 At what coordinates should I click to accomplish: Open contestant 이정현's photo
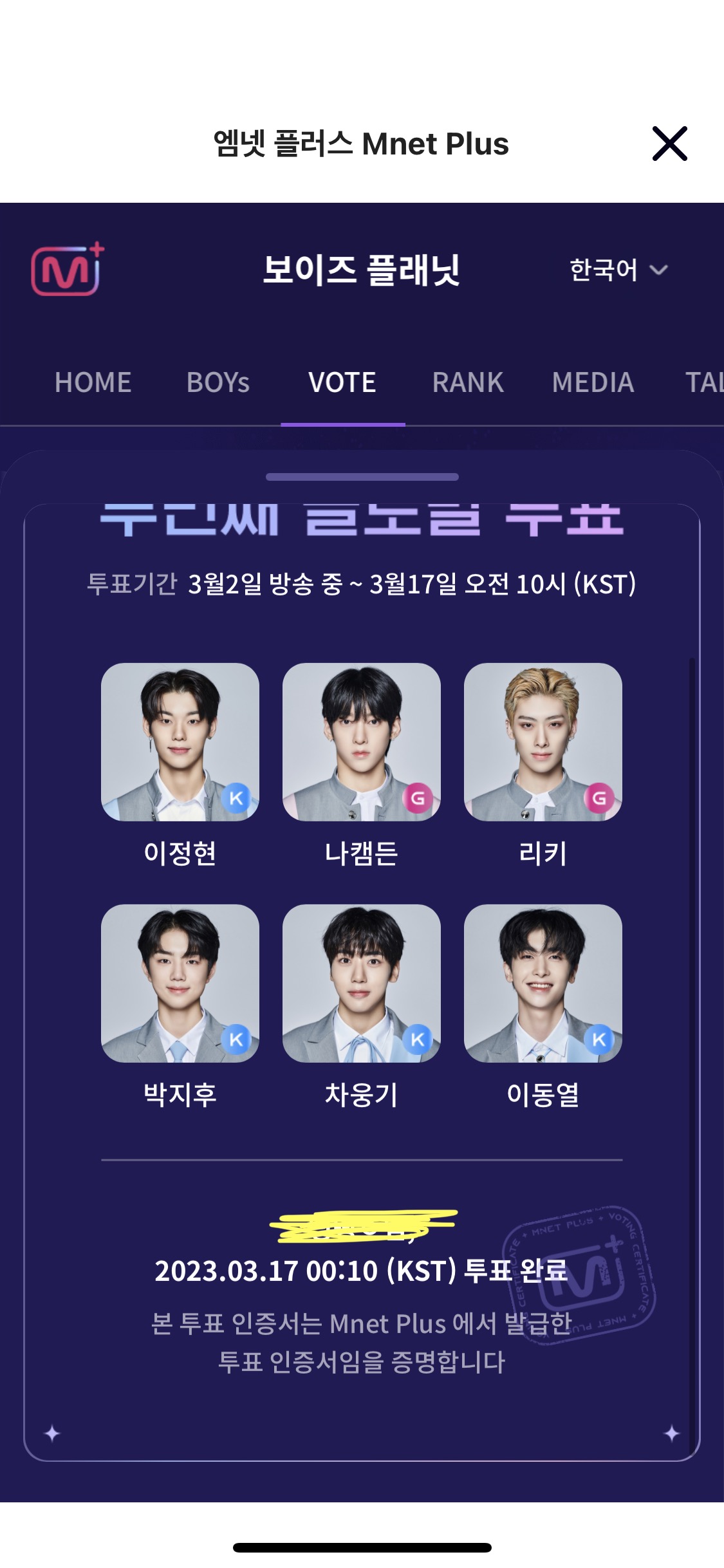click(x=180, y=742)
